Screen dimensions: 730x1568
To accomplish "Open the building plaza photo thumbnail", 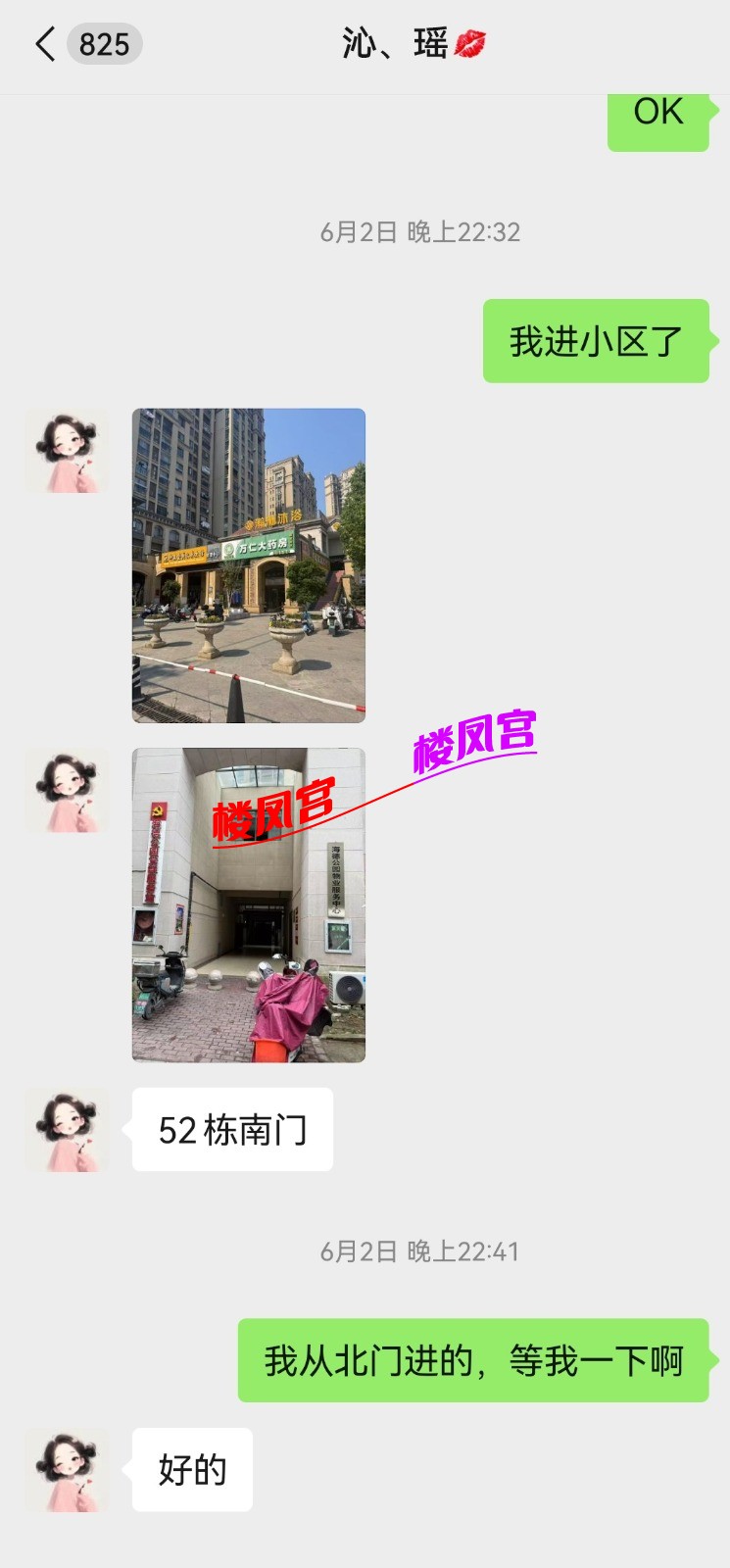I will (248, 564).
